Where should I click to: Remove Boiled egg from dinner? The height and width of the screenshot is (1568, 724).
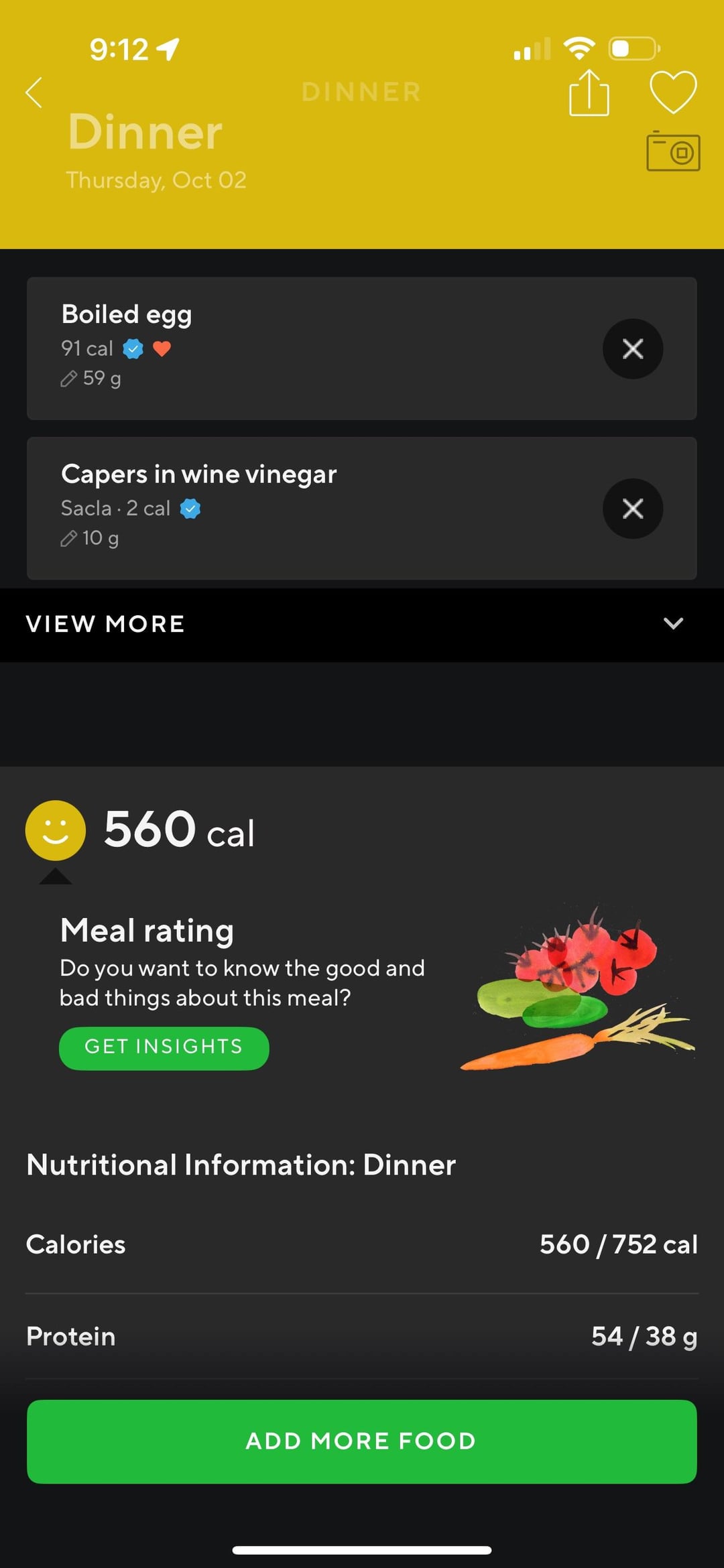(x=632, y=348)
